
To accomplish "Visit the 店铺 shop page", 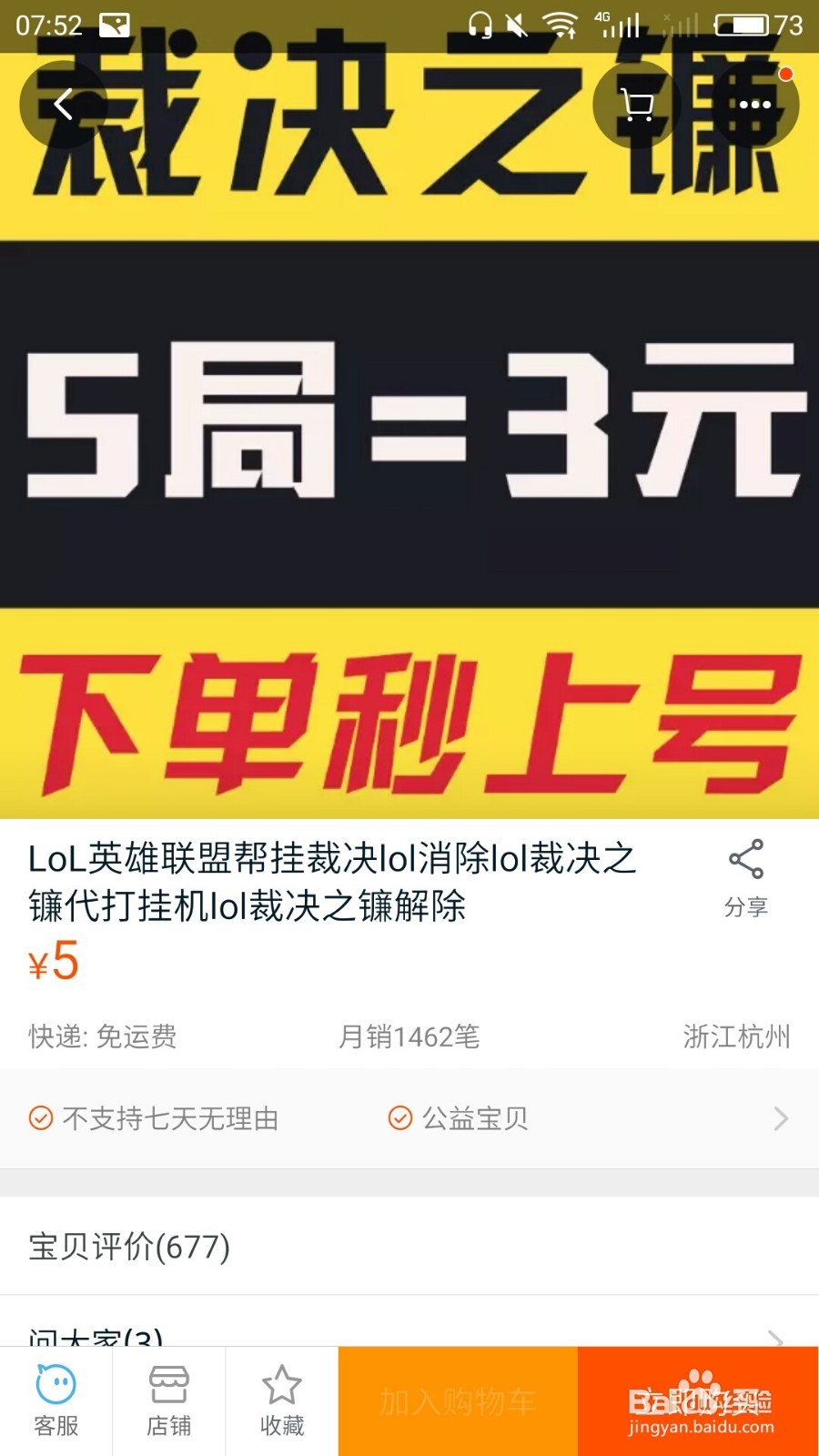I will click(168, 1399).
